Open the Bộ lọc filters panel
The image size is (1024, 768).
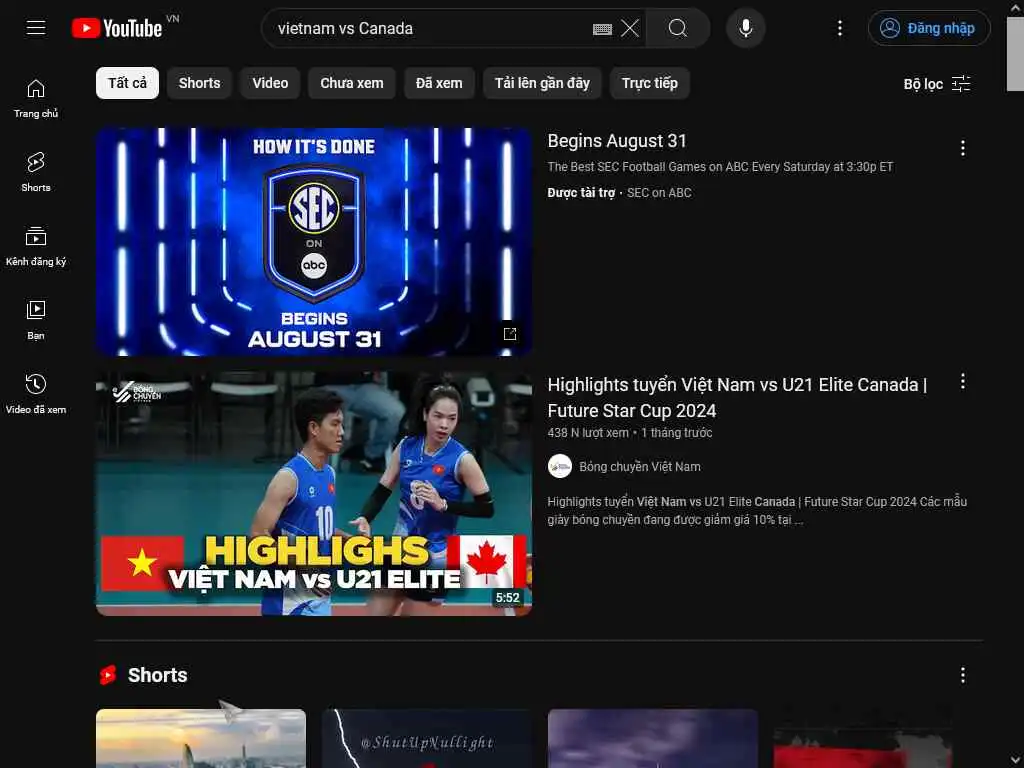click(937, 84)
